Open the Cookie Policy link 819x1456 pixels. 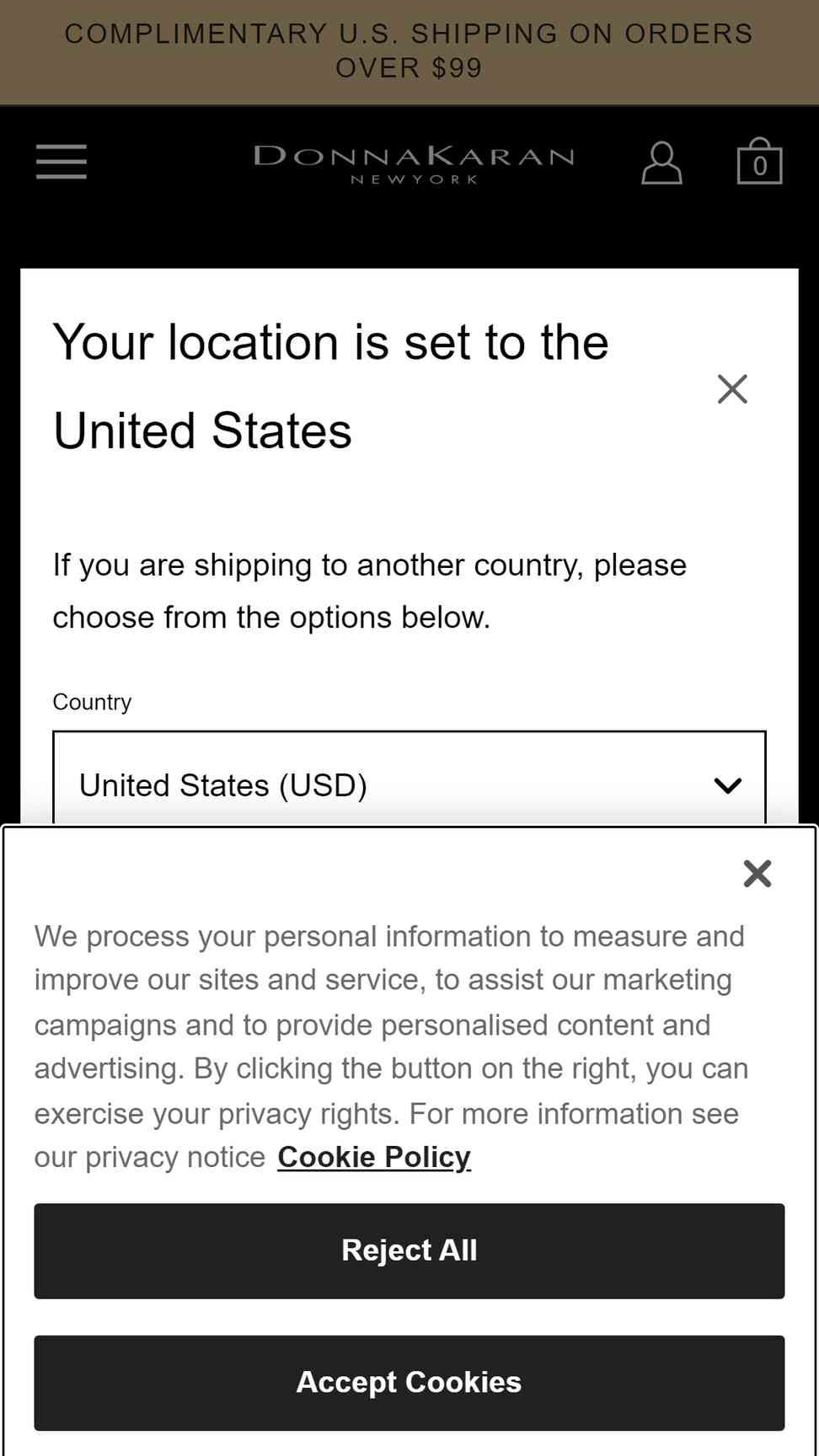(374, 1157)
